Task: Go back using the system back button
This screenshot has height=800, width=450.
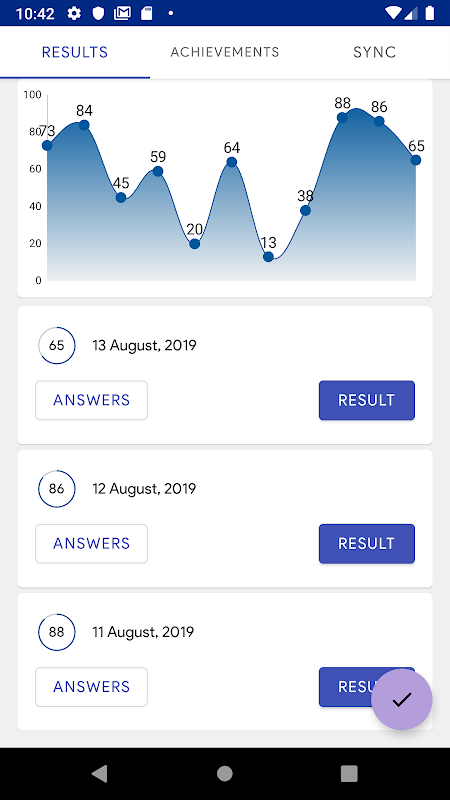Action: tap(99, 774)
